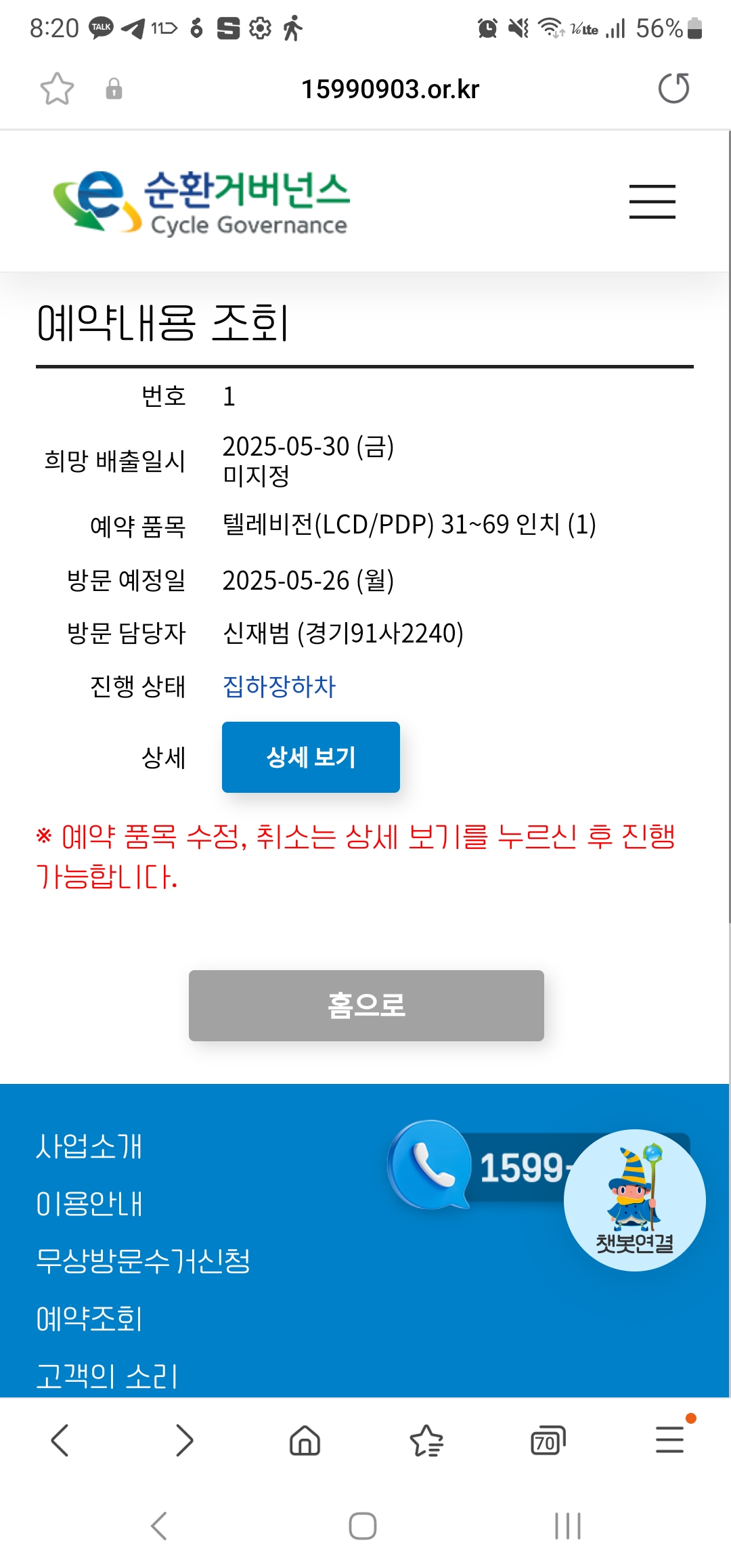Tap the 상세 보기 button
Viewport: 731px width, 1568px height.
coord(311,757)
